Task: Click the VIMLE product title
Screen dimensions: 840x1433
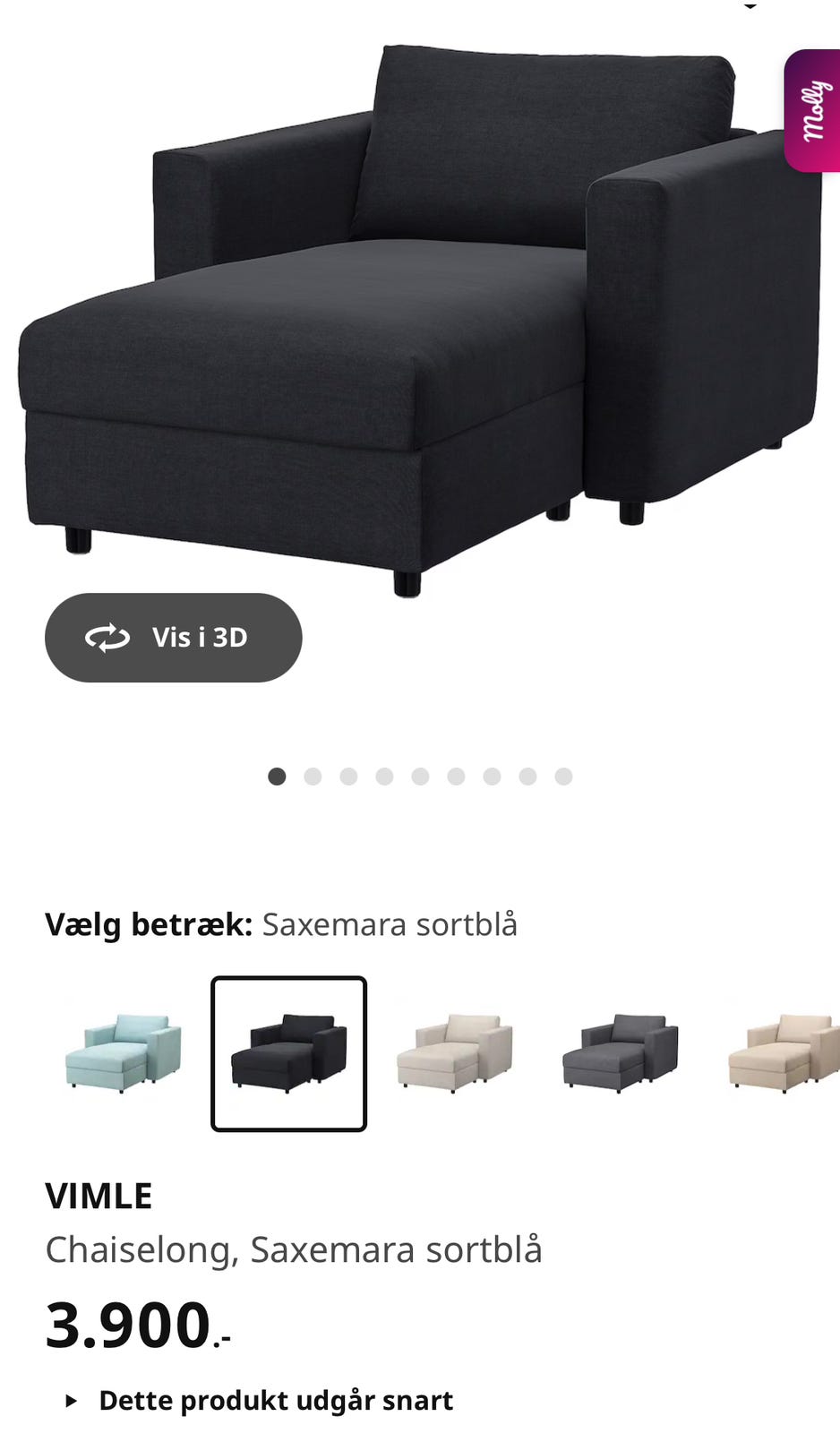Action: [x=99, y=1195]
